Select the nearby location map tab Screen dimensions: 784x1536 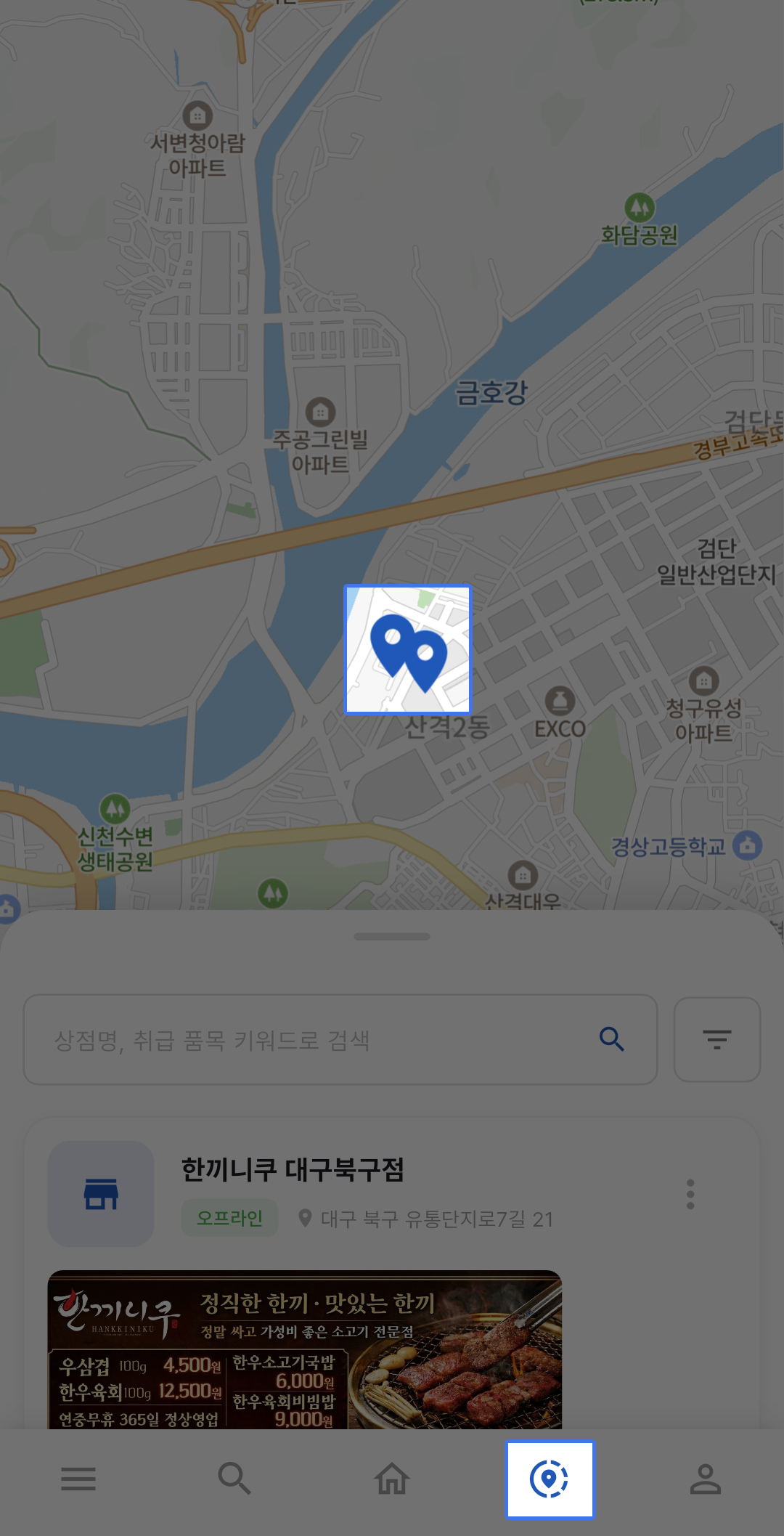tap(550, 1479)
